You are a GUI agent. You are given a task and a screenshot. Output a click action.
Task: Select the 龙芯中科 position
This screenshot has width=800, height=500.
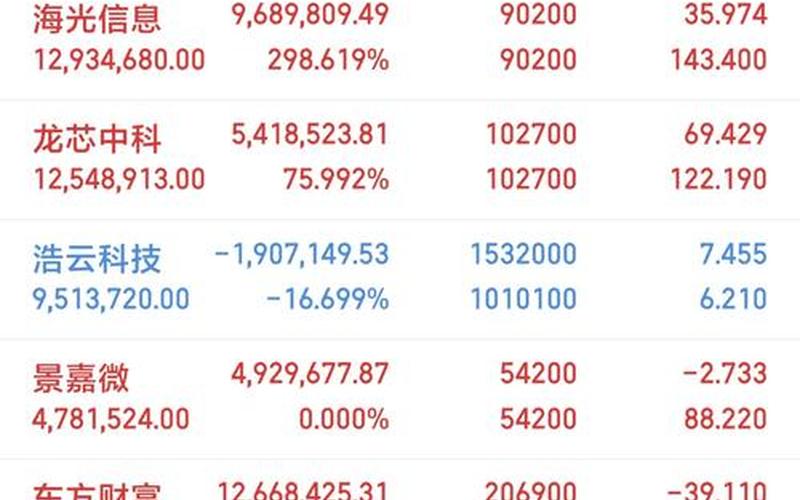coord(97,136)
